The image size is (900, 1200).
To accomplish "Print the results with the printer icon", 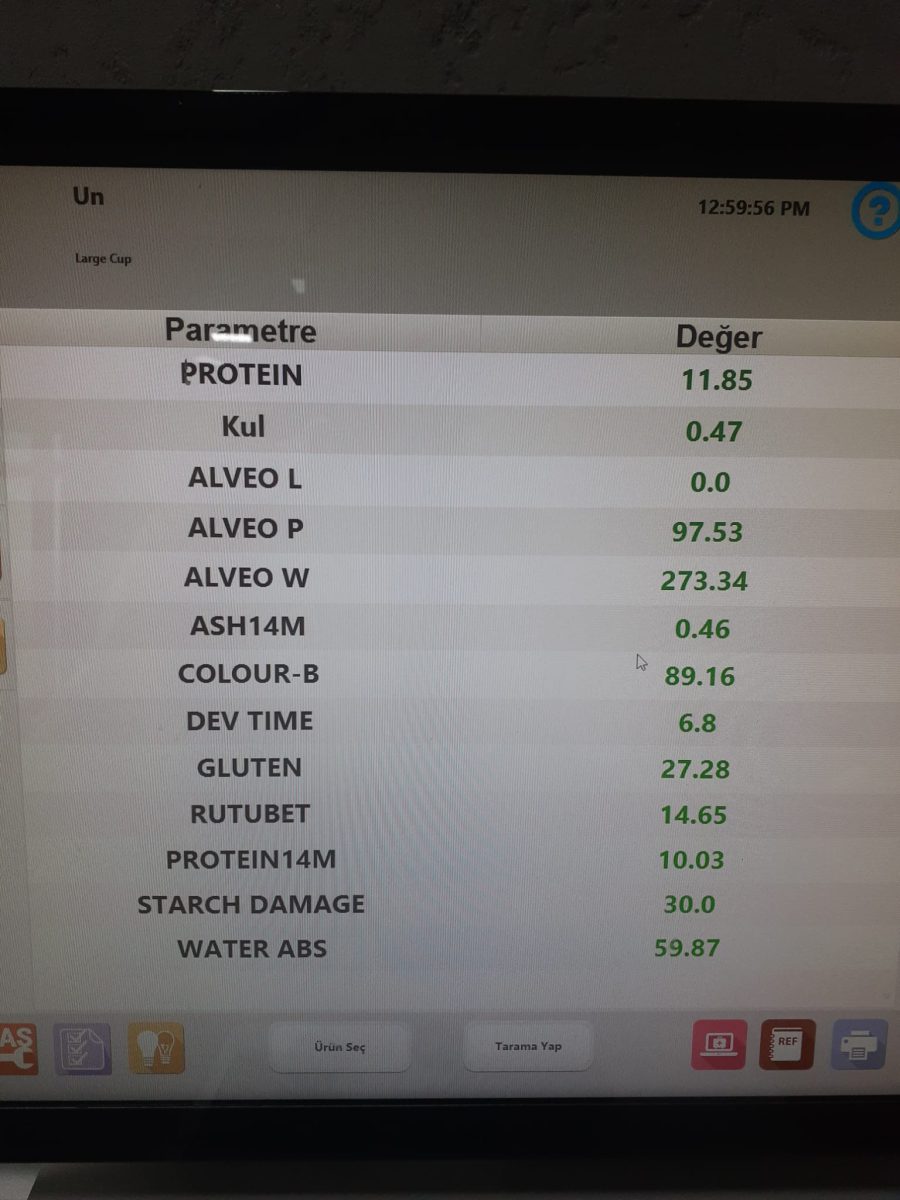I will [859, 1045].
